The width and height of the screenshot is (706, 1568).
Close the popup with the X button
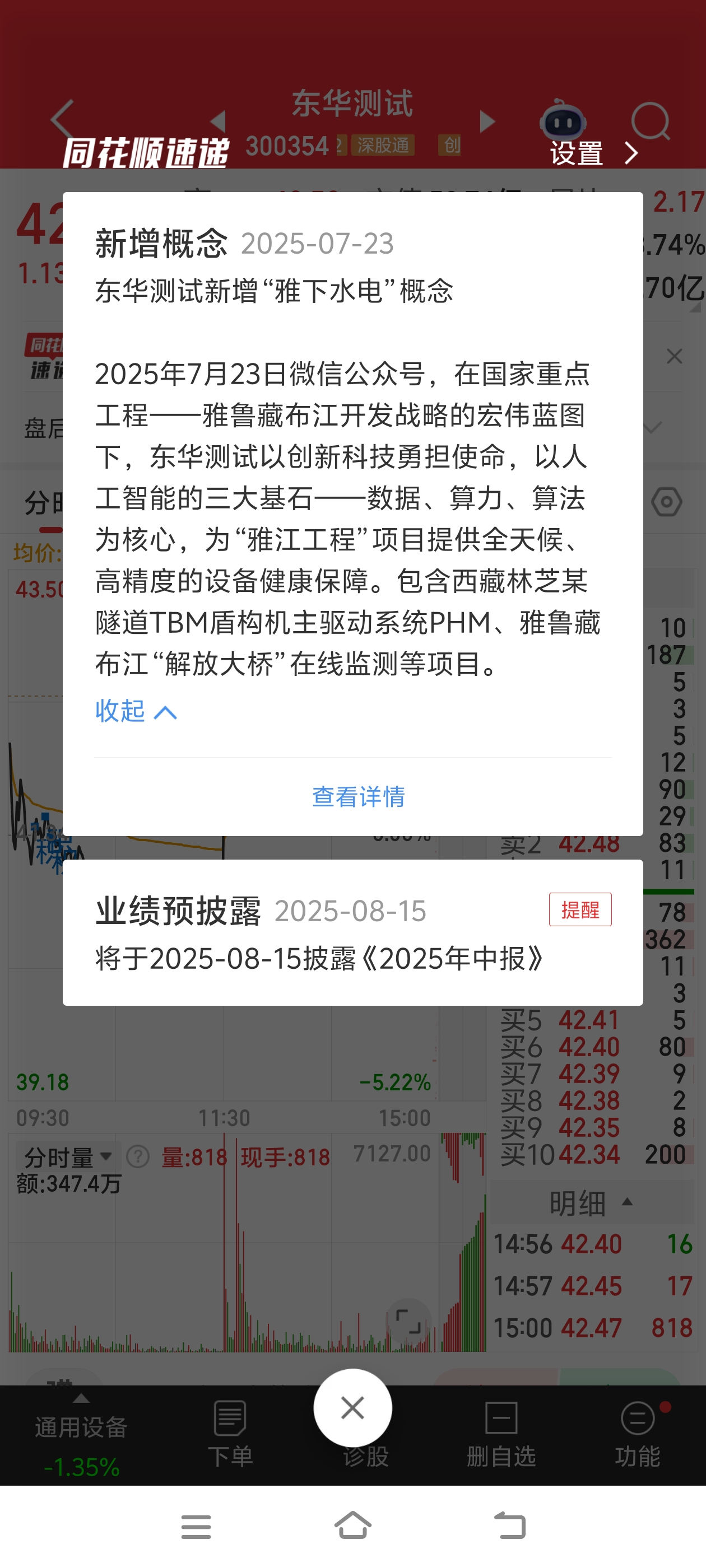point(352,1407)
